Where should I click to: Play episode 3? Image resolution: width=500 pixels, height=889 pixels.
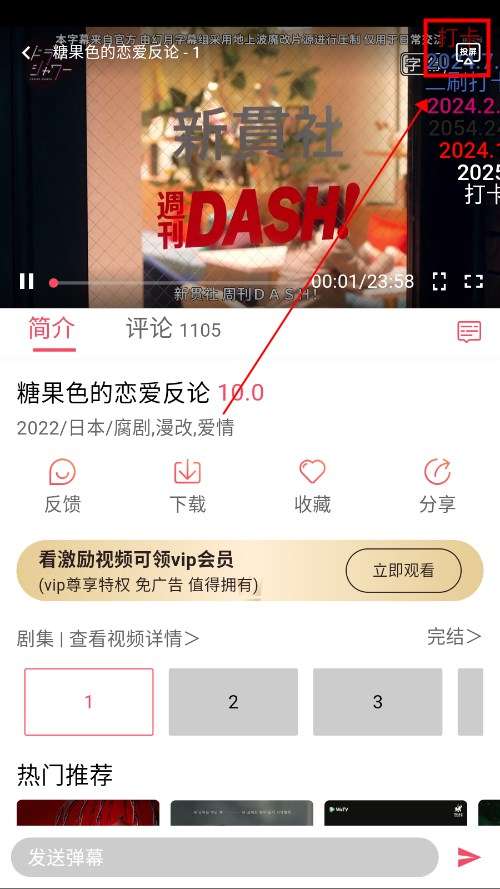pos(378,702)
